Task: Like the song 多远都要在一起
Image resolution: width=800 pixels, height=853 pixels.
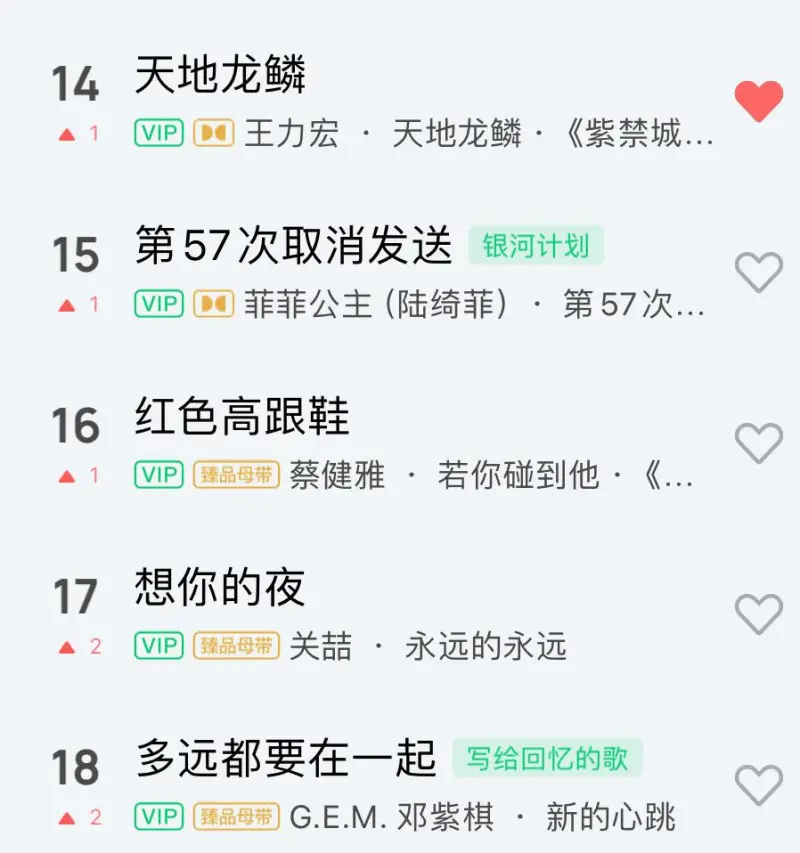Action: pyautogui.click(x=758, y=784)
